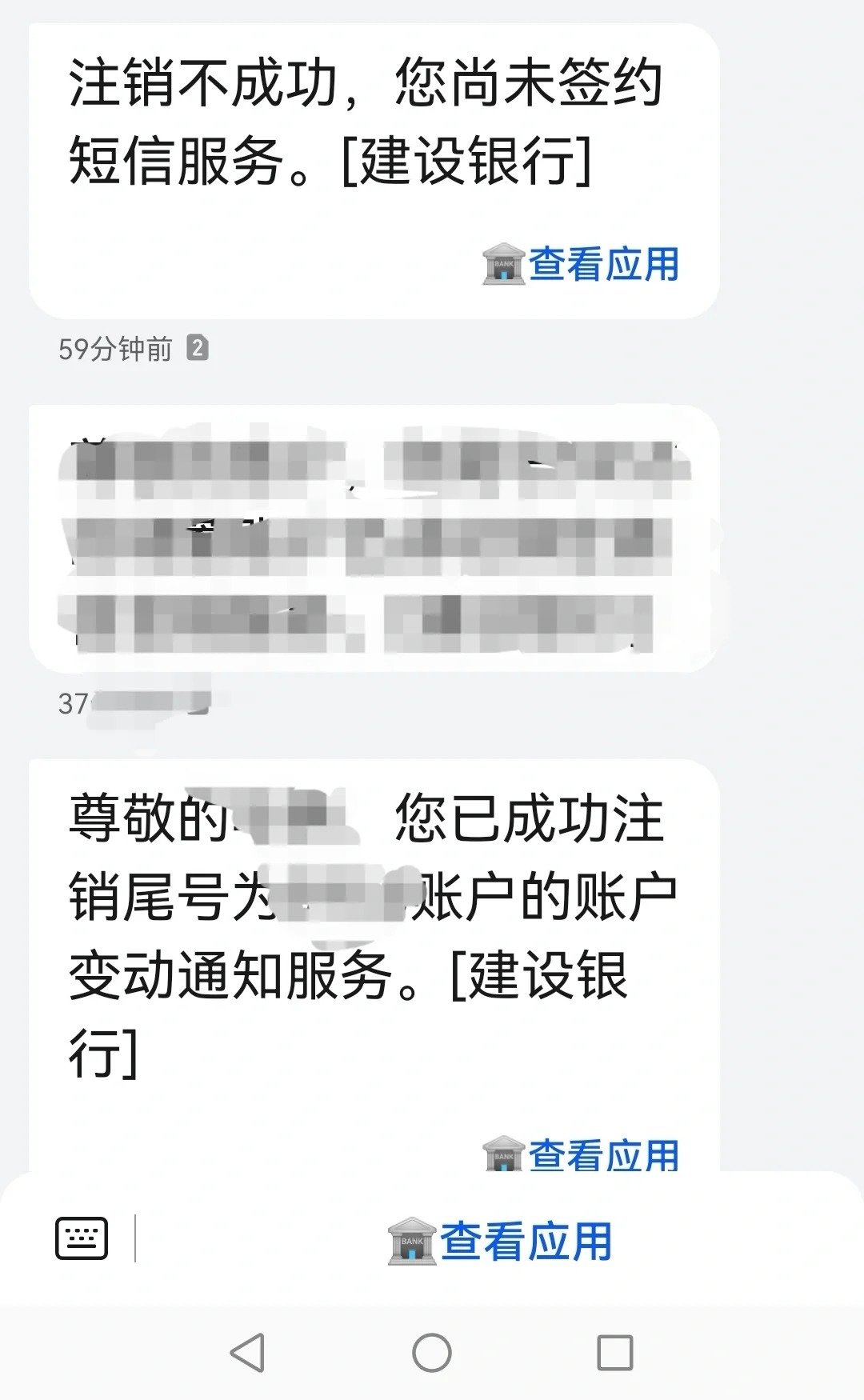Open recent apps with the square button

click(x=614, y=1353)
